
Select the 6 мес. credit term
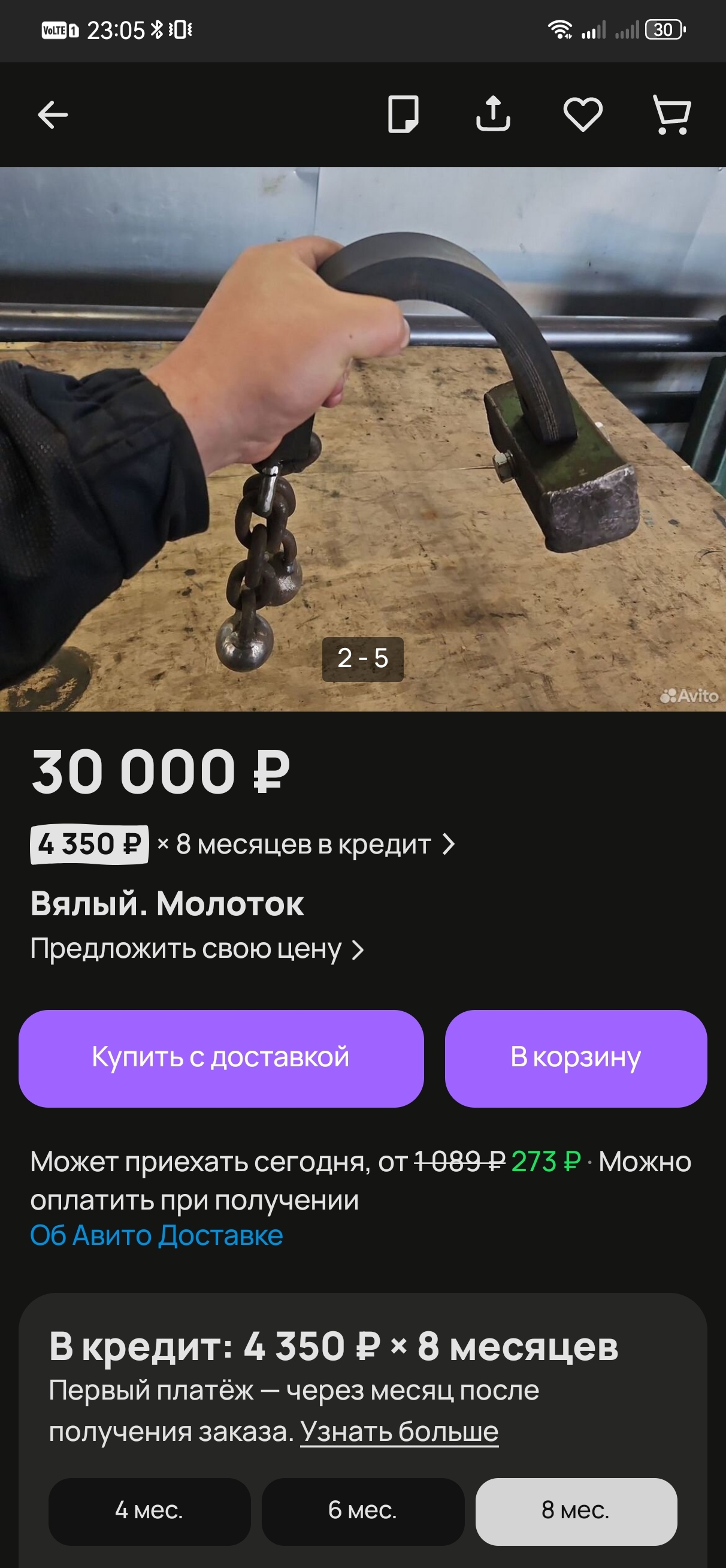(x=362, y=1510)
